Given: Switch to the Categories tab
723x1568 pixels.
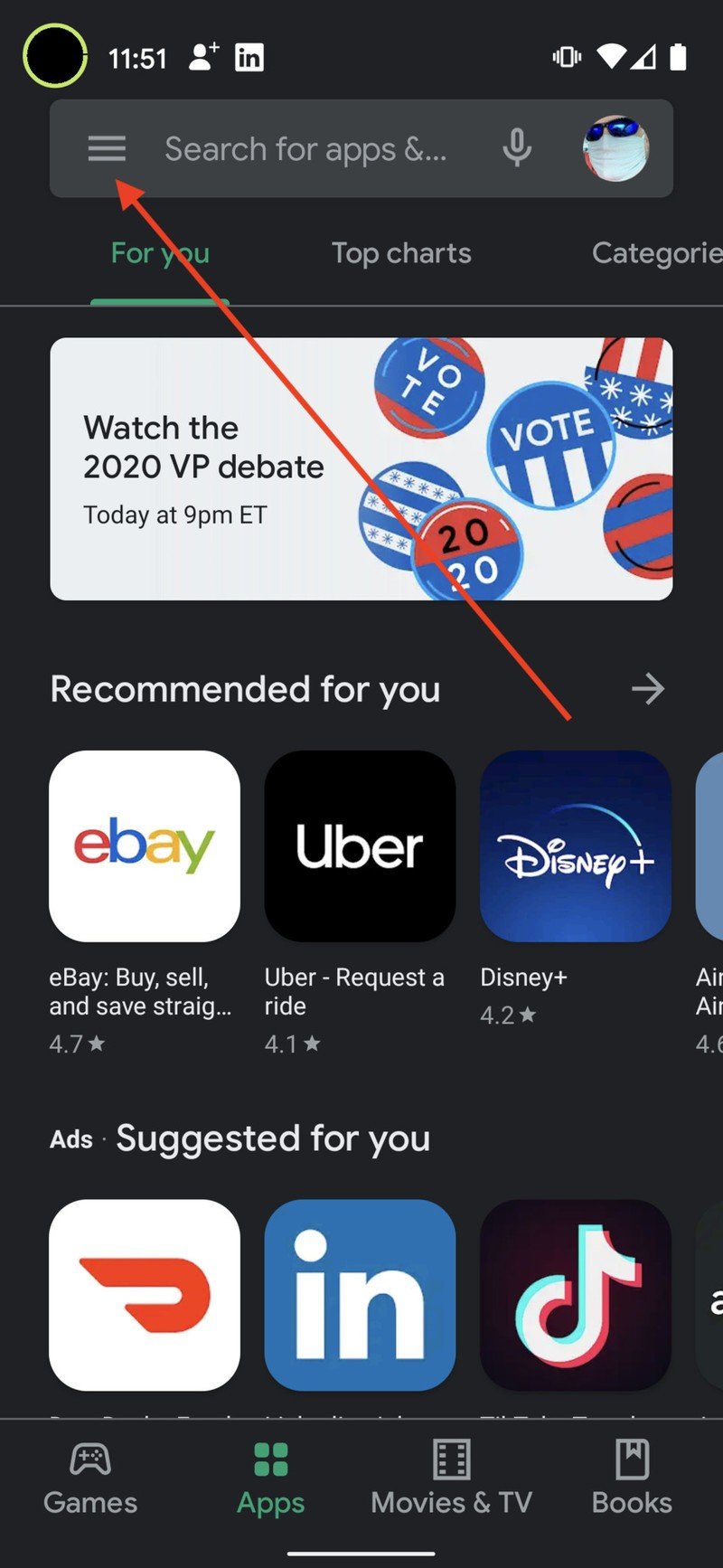Looking at the screenshot, I should coord(656,253).
